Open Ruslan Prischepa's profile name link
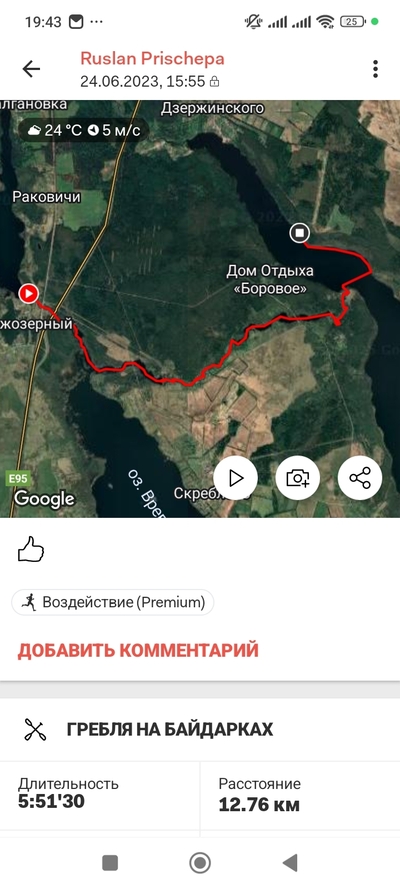Viewport: 400px width, 889px height. (152, 58)
